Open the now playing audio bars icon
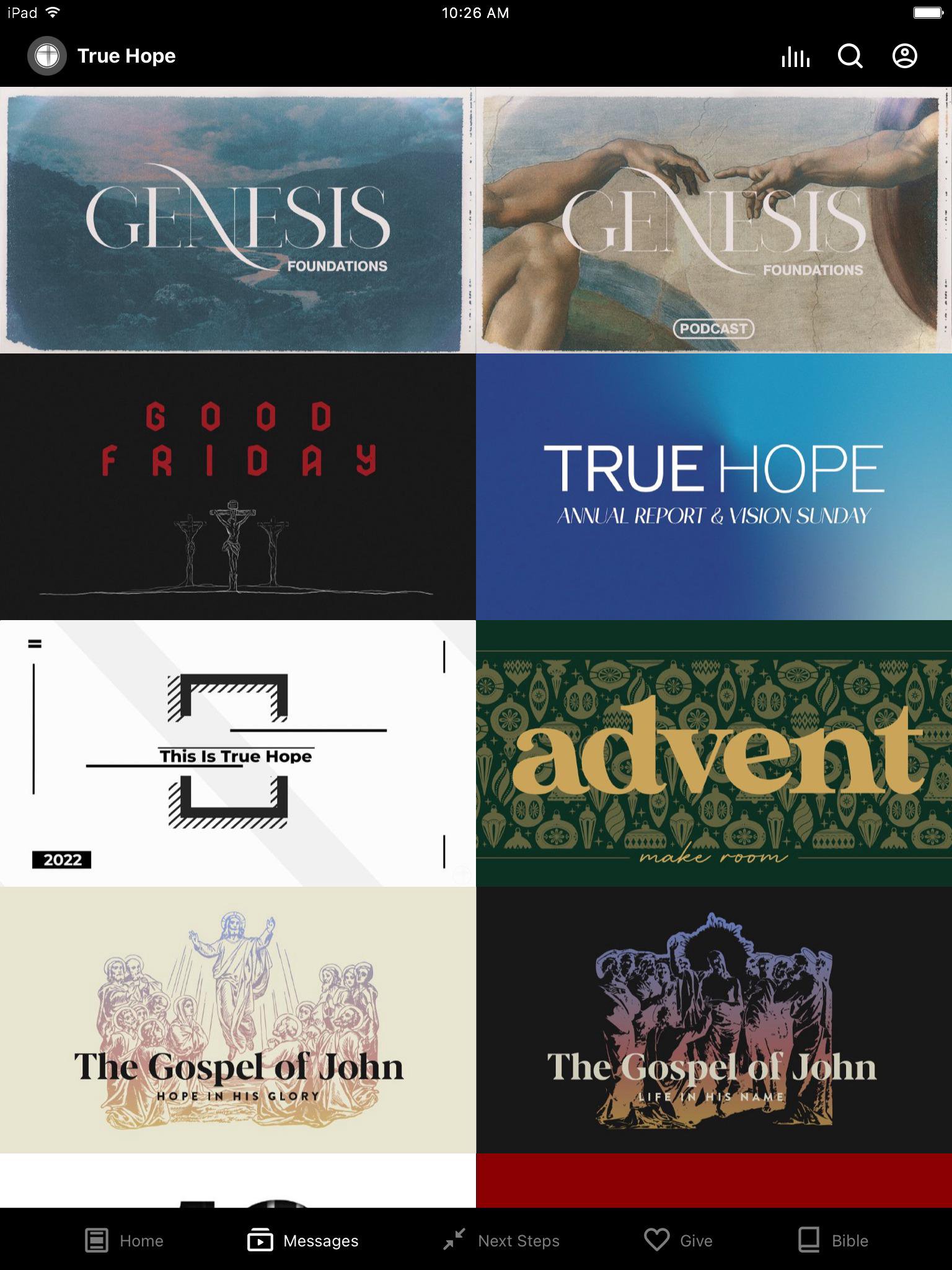Image resolution: width=952 pixels, height=1270 pixels. (x=795, y=57)
